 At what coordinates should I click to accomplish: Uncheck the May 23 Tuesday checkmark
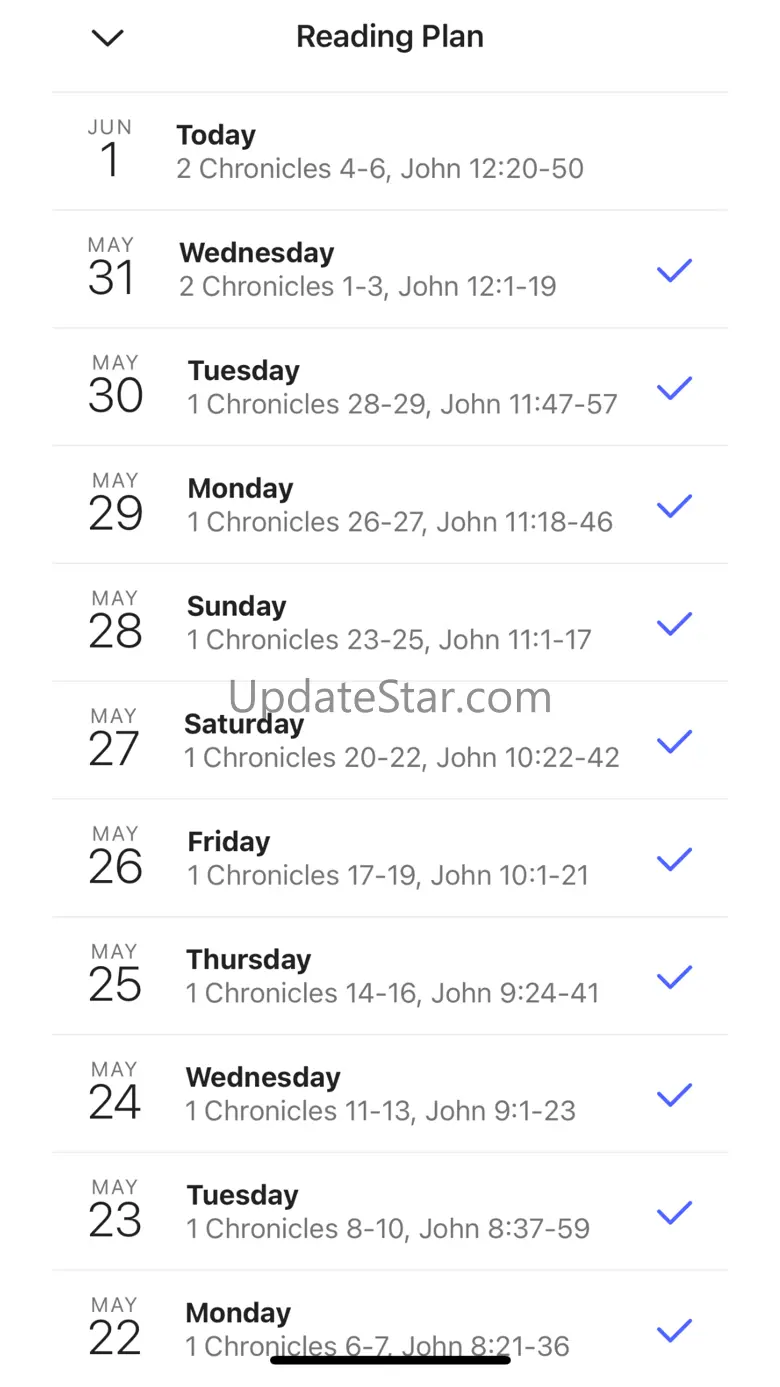(674, 1213)
